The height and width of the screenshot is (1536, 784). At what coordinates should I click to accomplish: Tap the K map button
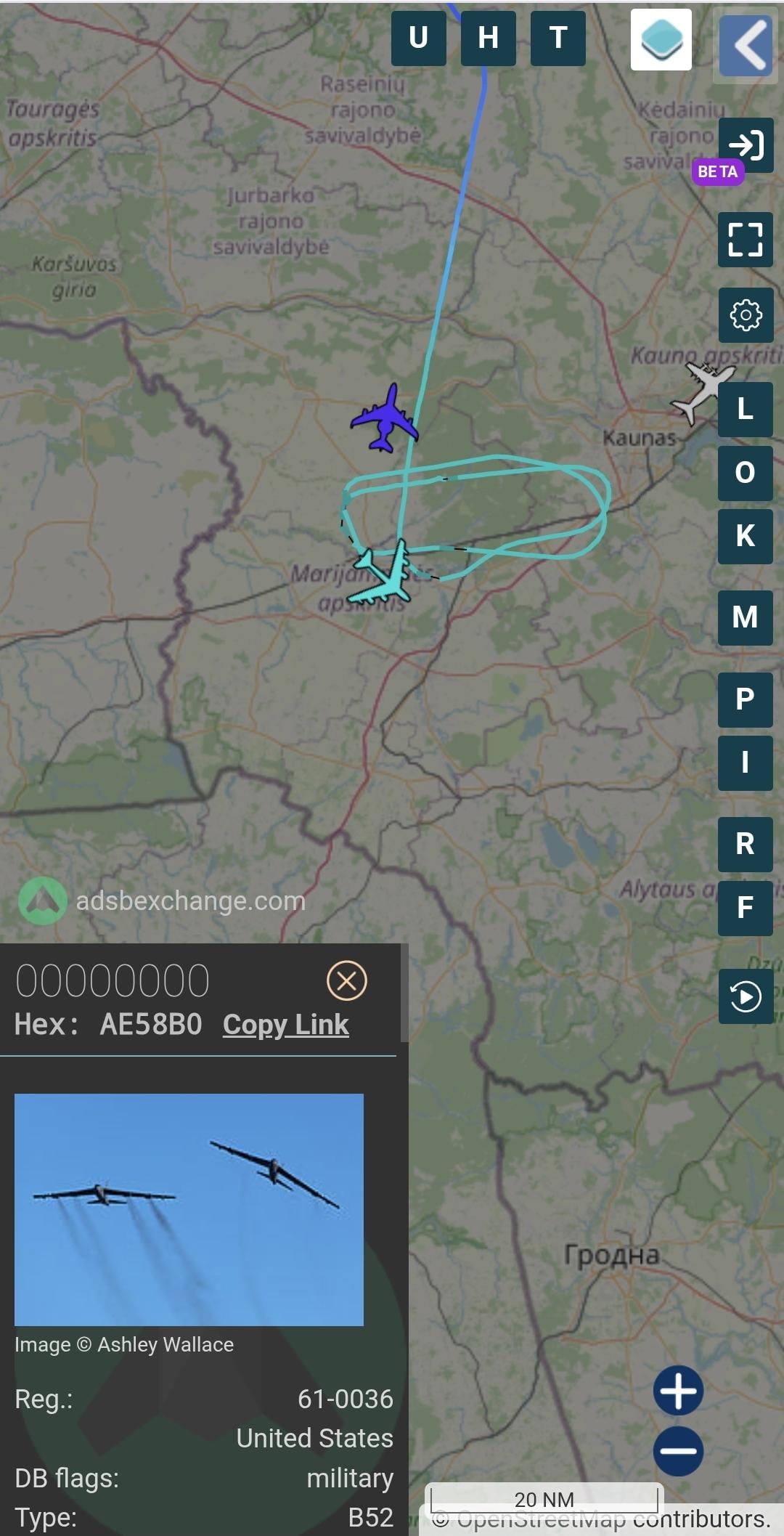(x=746, y=536)
